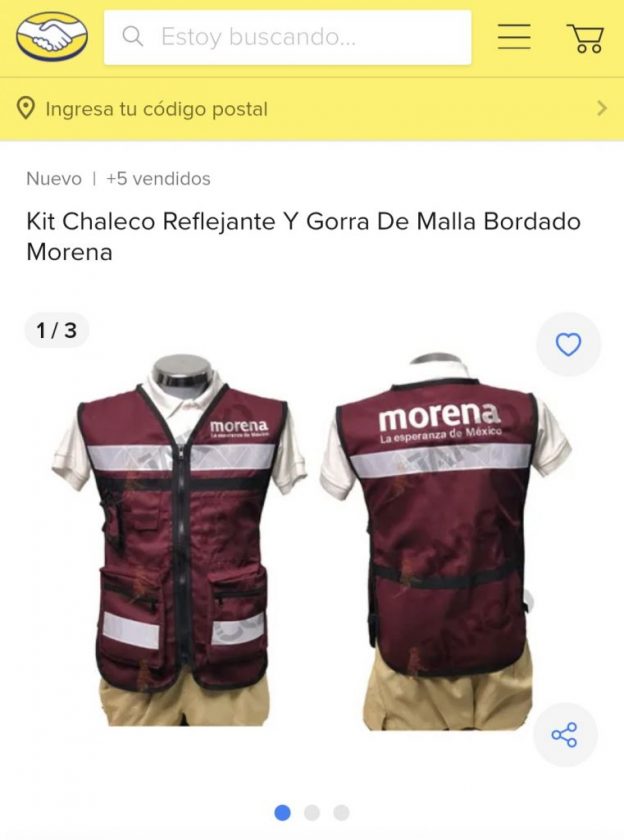Open the hamburger menu
This screenshot has width=624, height=840.
tap(514, 38)
